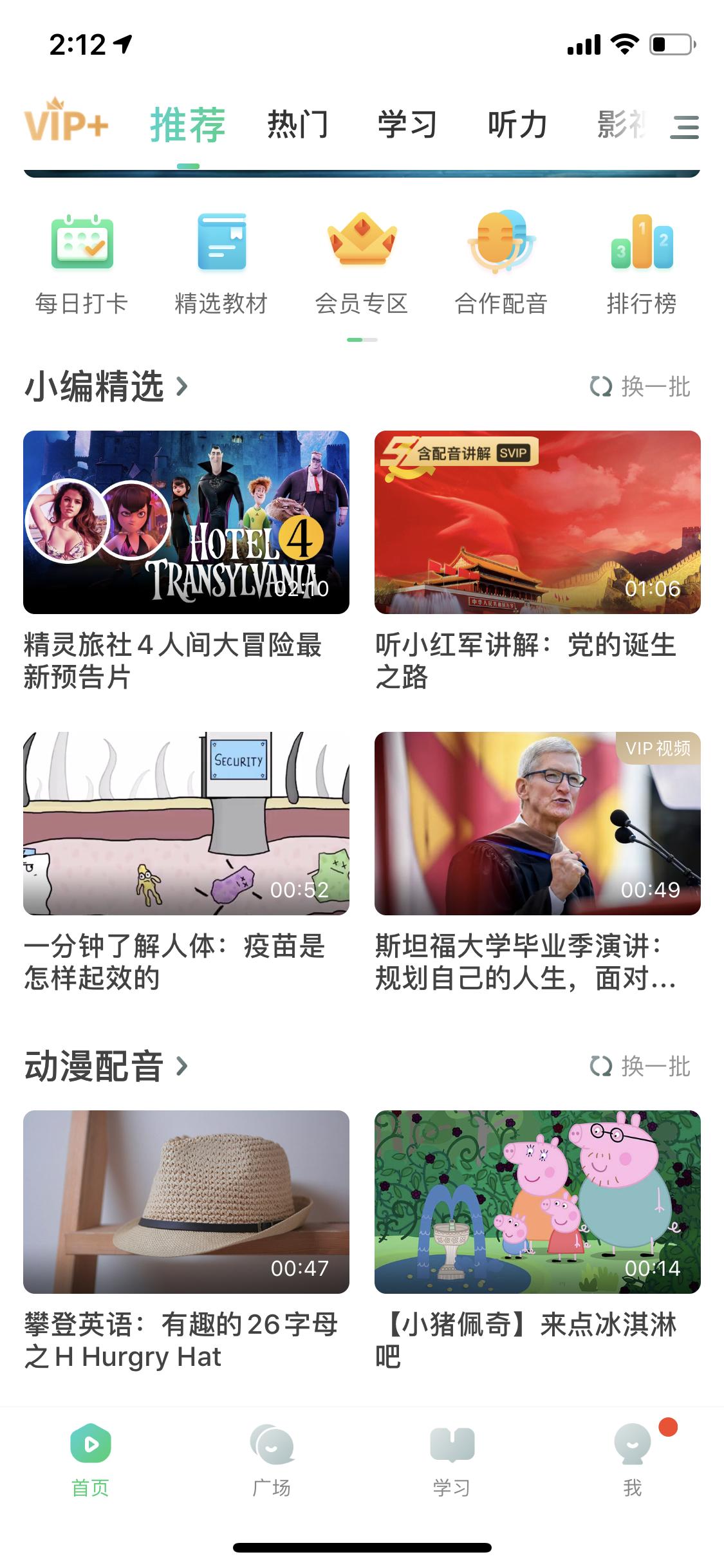View the 排行榜 leaderboard
The image size is (724, 1568).
(x=642, y=261)
